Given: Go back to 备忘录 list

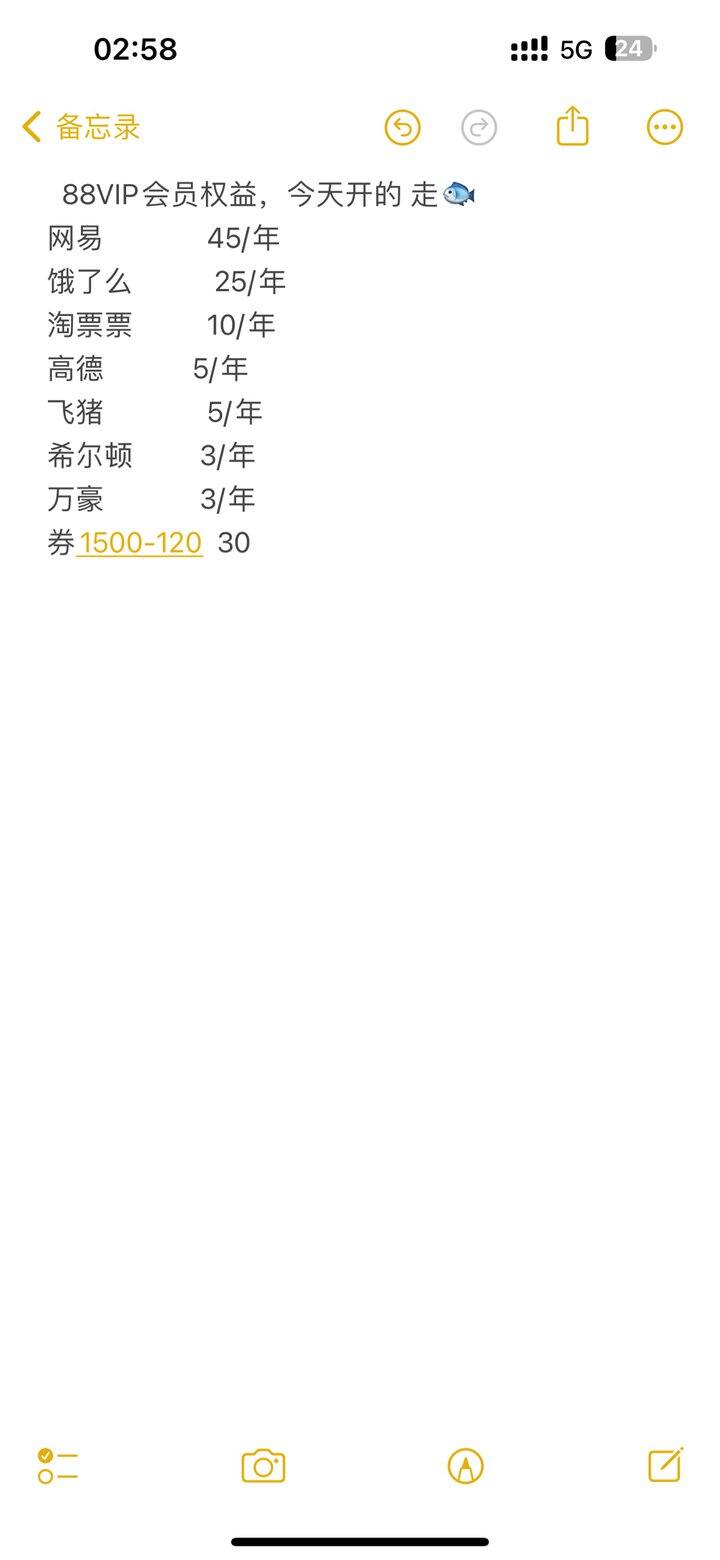Looking at the screenshot, I should click(x=81, y=127).
